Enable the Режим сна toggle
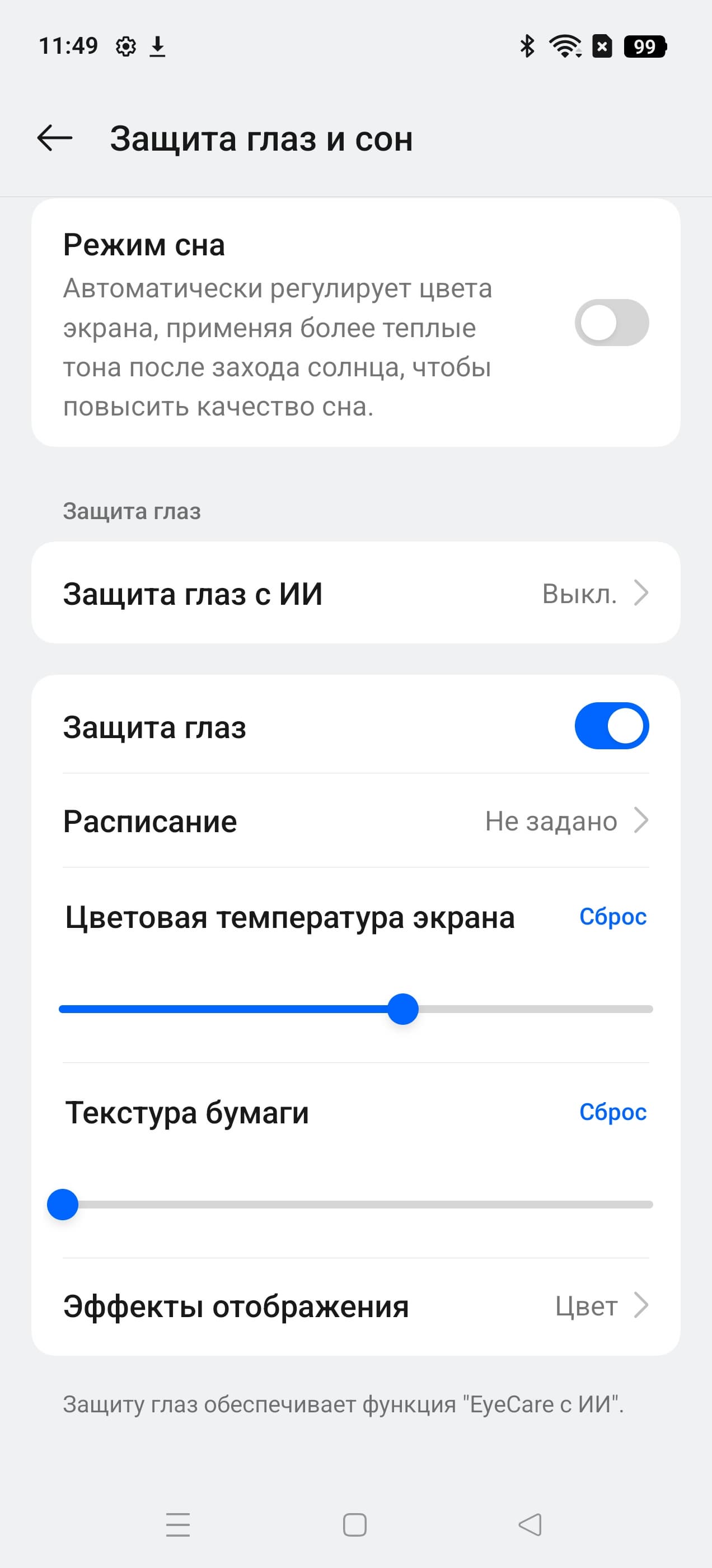Viewport: 712px width, 1568px height. point(611,323)
